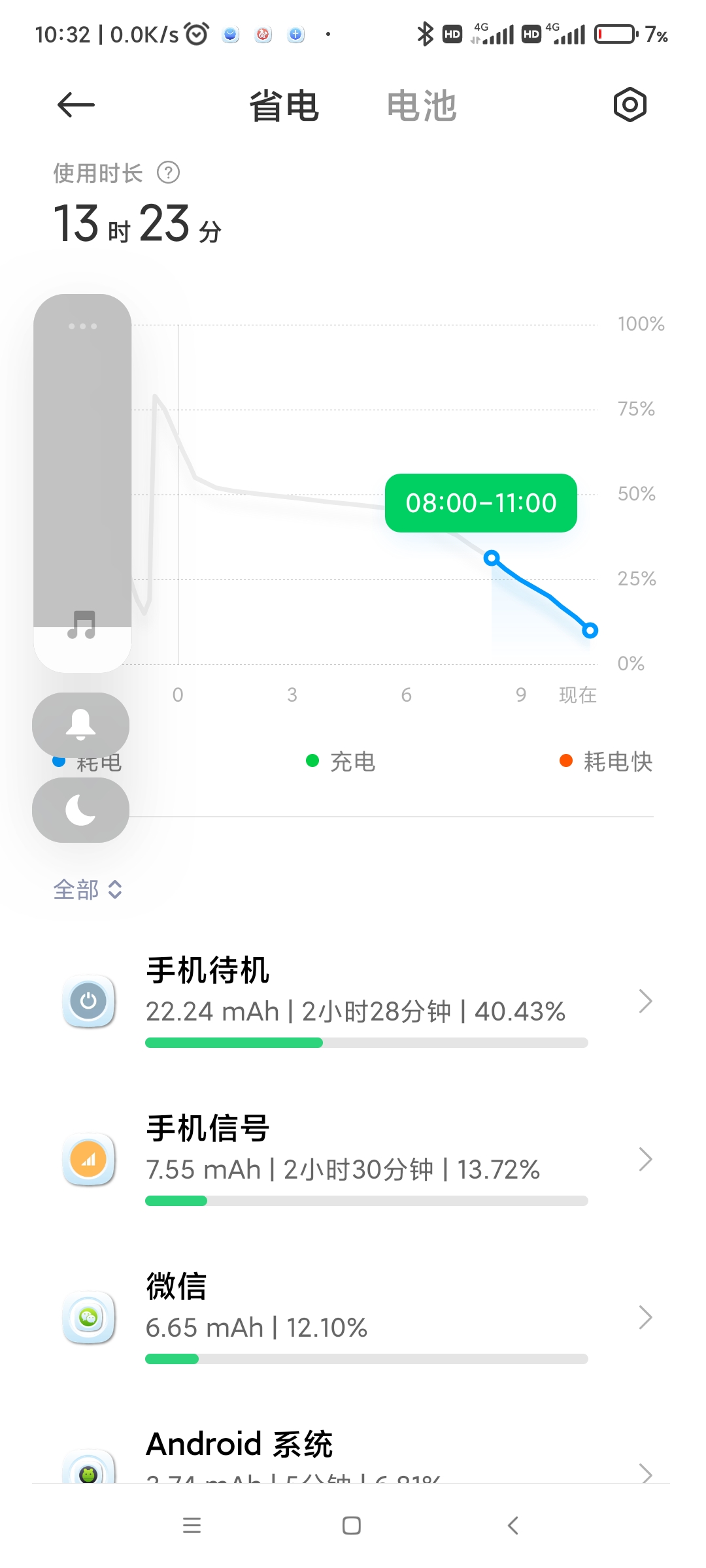Tap the system home button

pos(352,1526)
